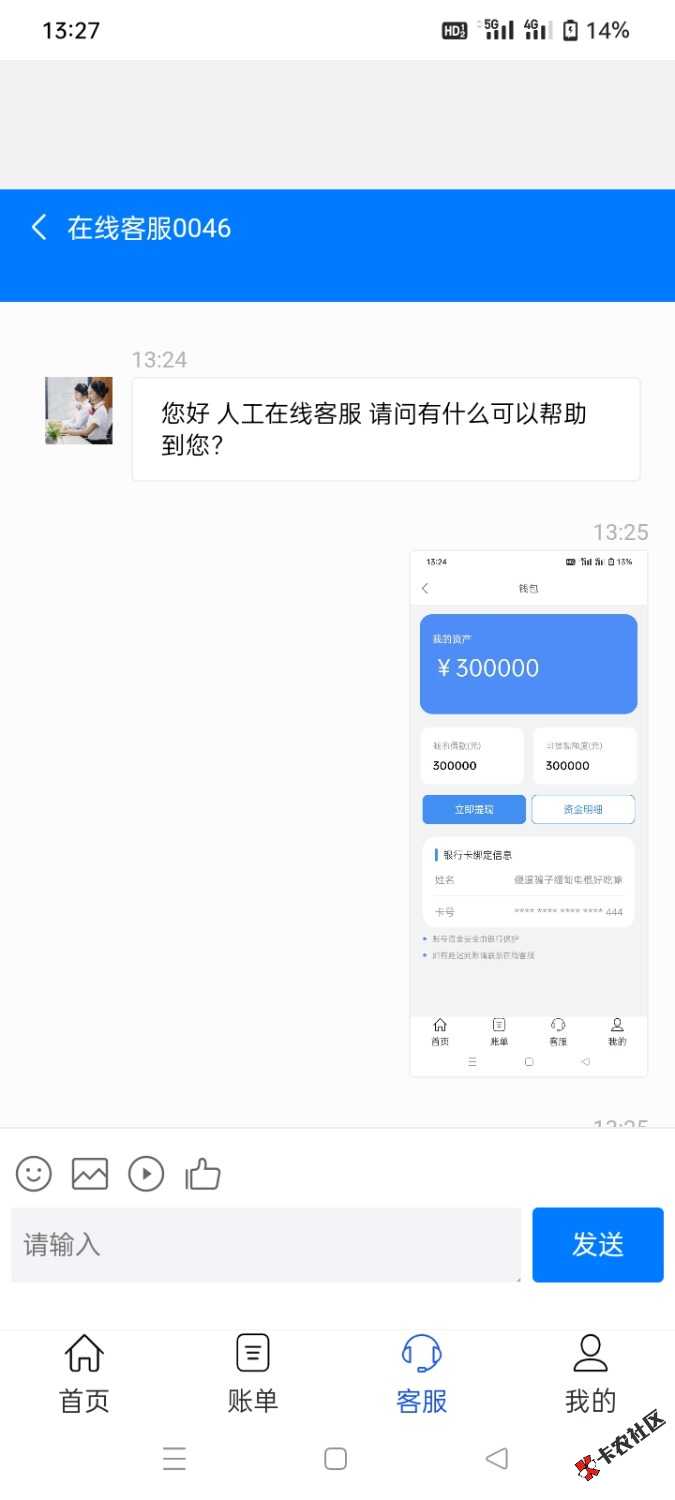Tap the video attachment icon
The image size is (675, 1500).
tap(146, 1173)
